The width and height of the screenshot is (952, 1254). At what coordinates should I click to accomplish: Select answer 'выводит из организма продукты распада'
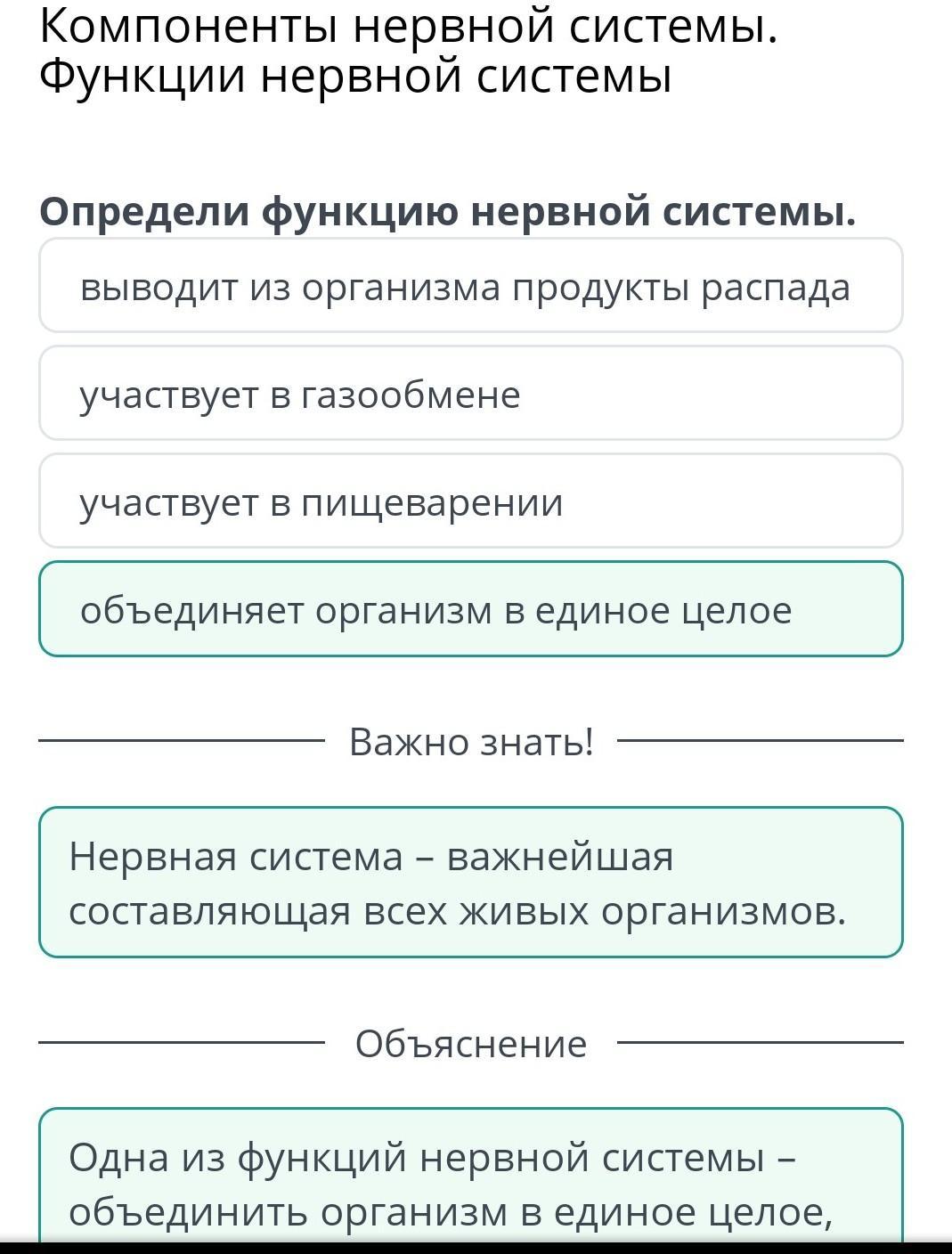[470, 287]
